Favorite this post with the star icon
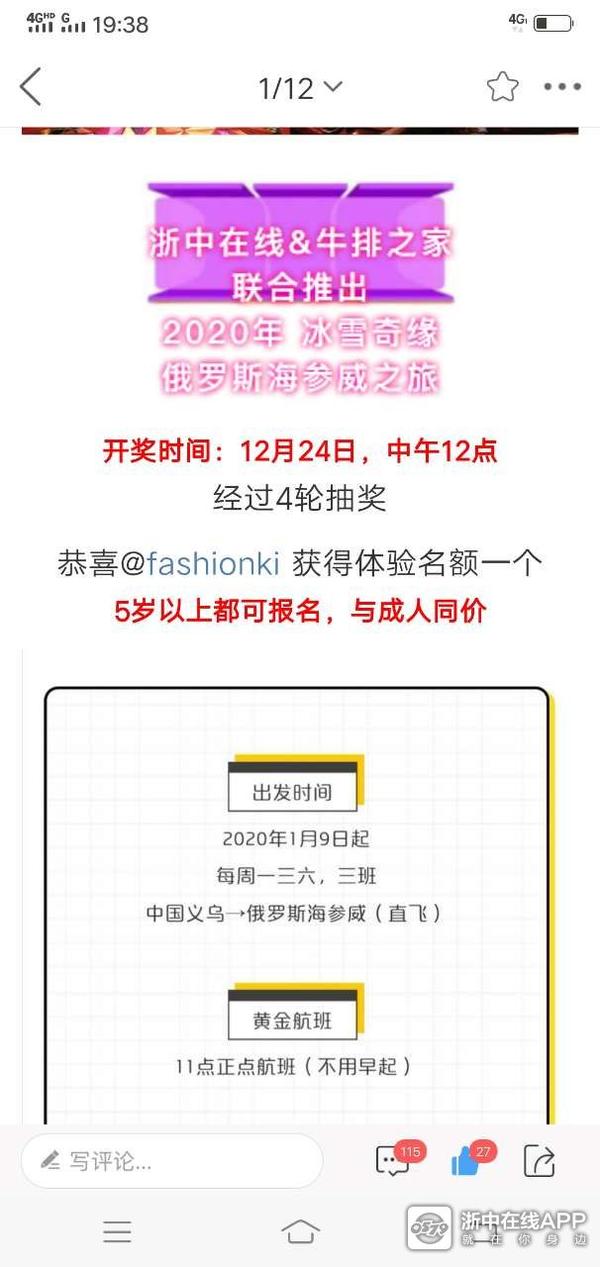 pos(503,88)
